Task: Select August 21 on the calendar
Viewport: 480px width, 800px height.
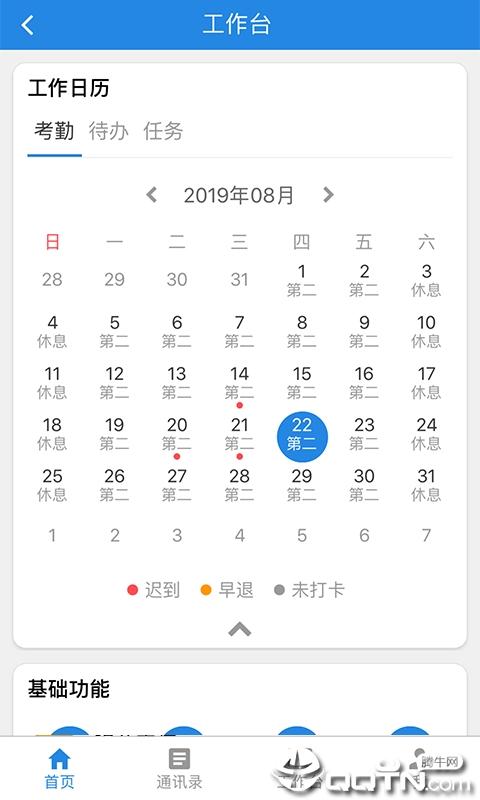Action: (x=239, y=435)
